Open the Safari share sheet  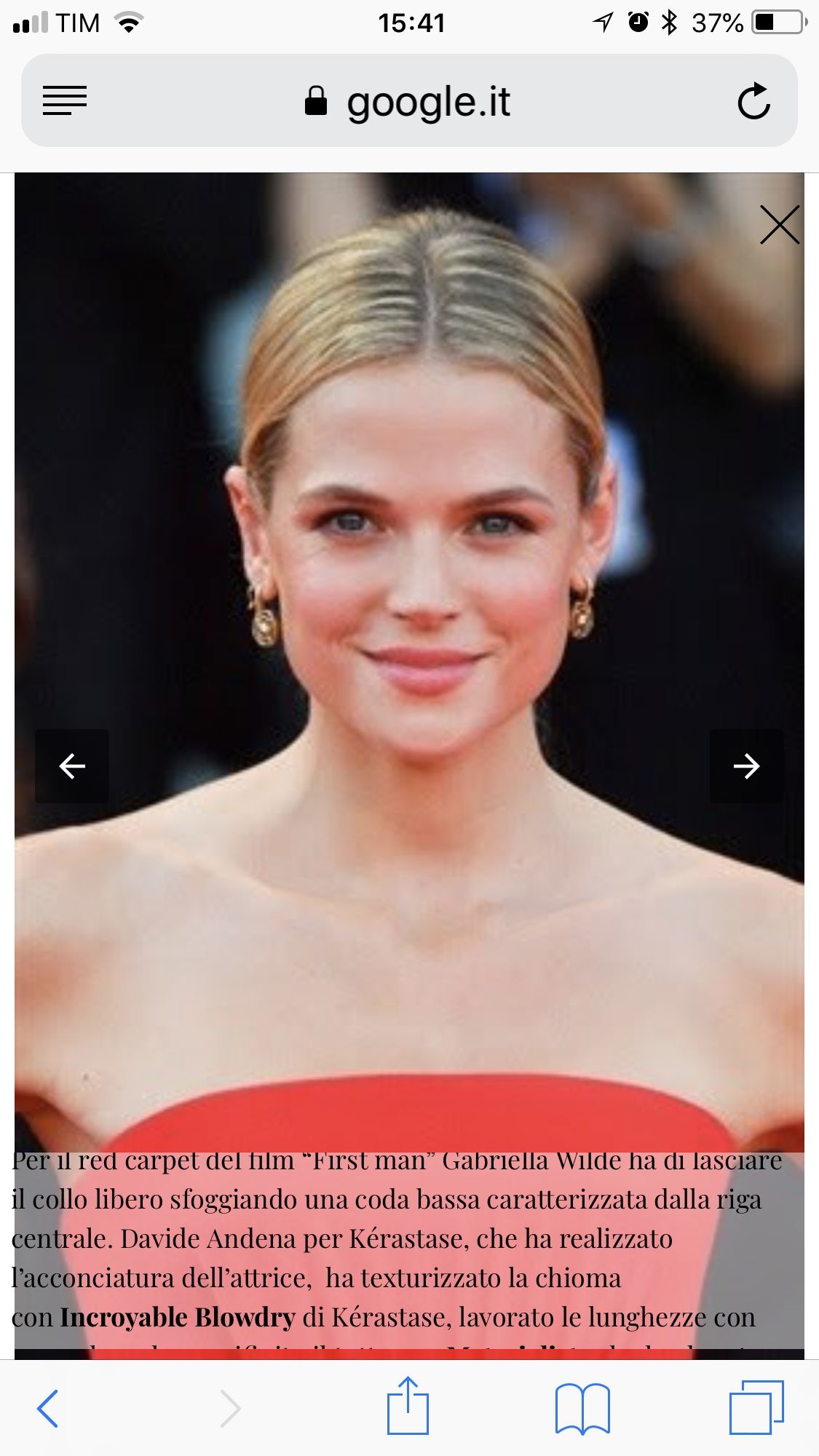(x=408, y=1406)
